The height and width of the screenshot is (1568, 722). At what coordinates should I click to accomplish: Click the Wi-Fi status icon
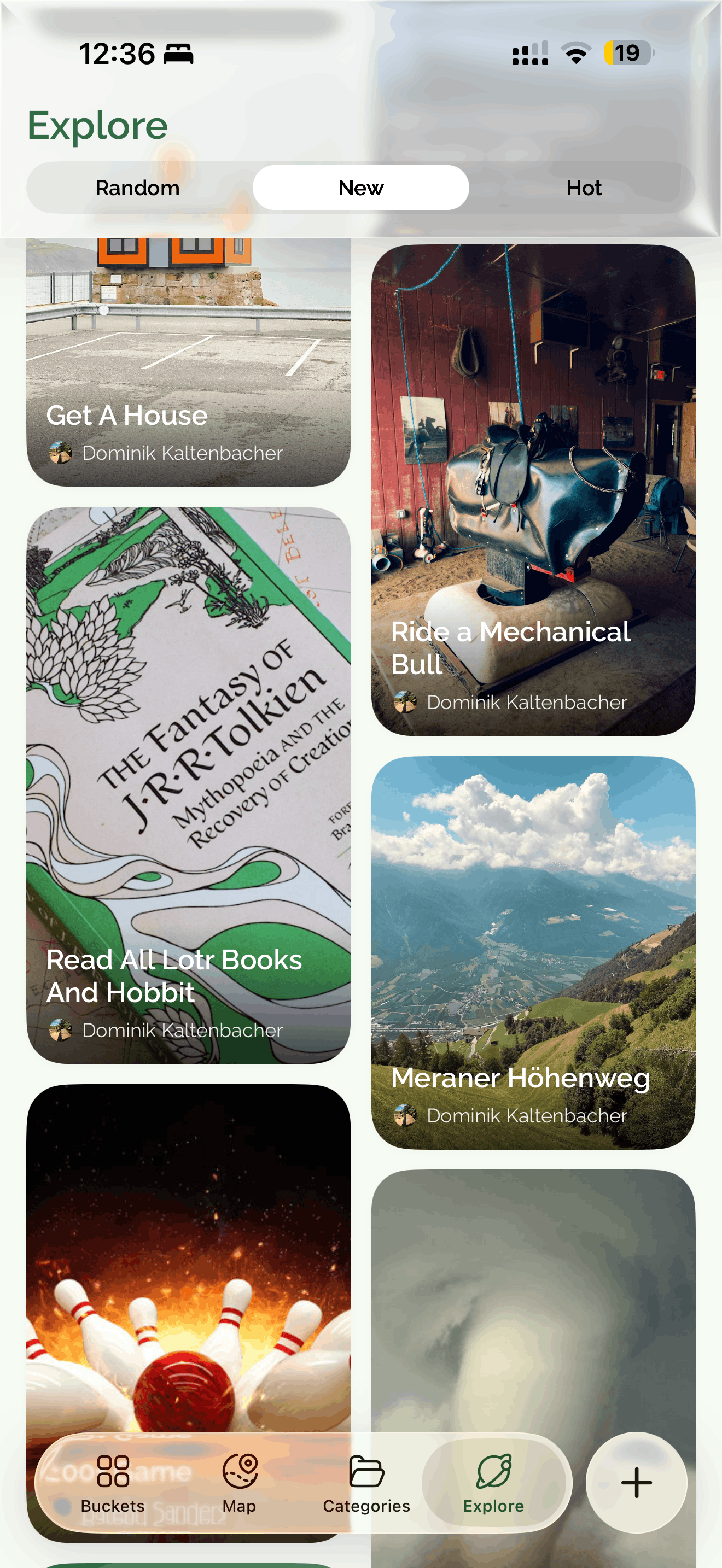point(577,54)
